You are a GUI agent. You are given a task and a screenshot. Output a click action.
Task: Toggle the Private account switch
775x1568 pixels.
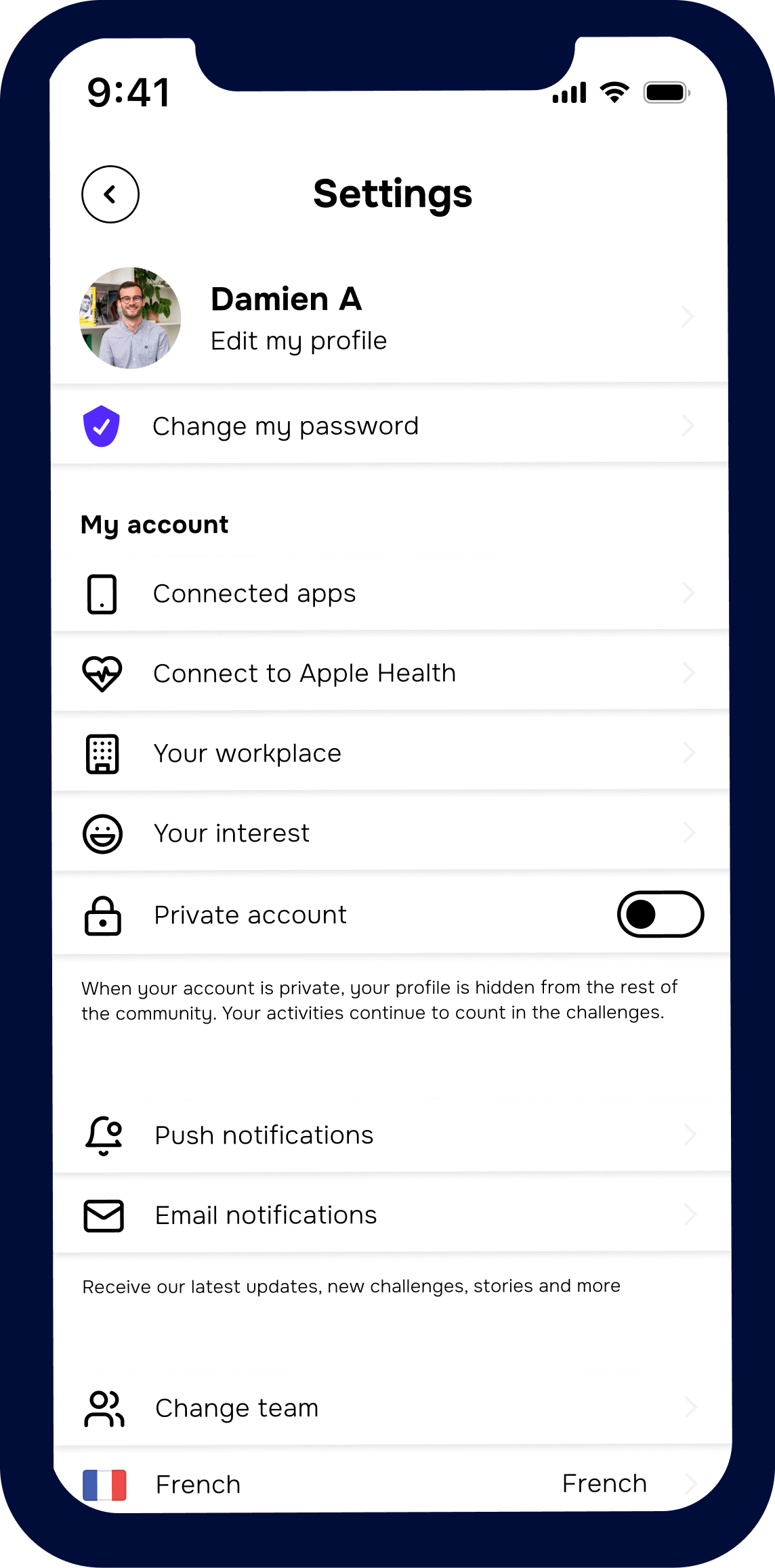tap(660, 914)
